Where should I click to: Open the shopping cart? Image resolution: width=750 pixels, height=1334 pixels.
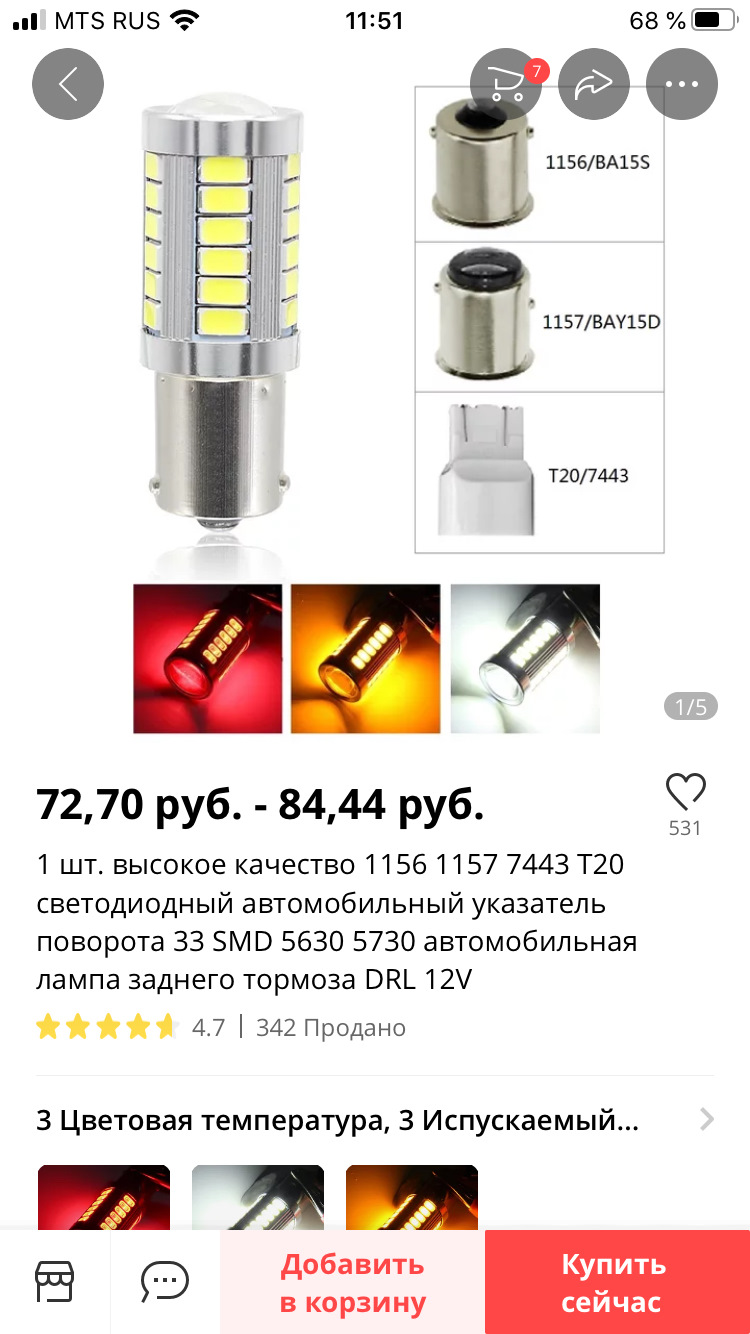[x=506, y=85]
